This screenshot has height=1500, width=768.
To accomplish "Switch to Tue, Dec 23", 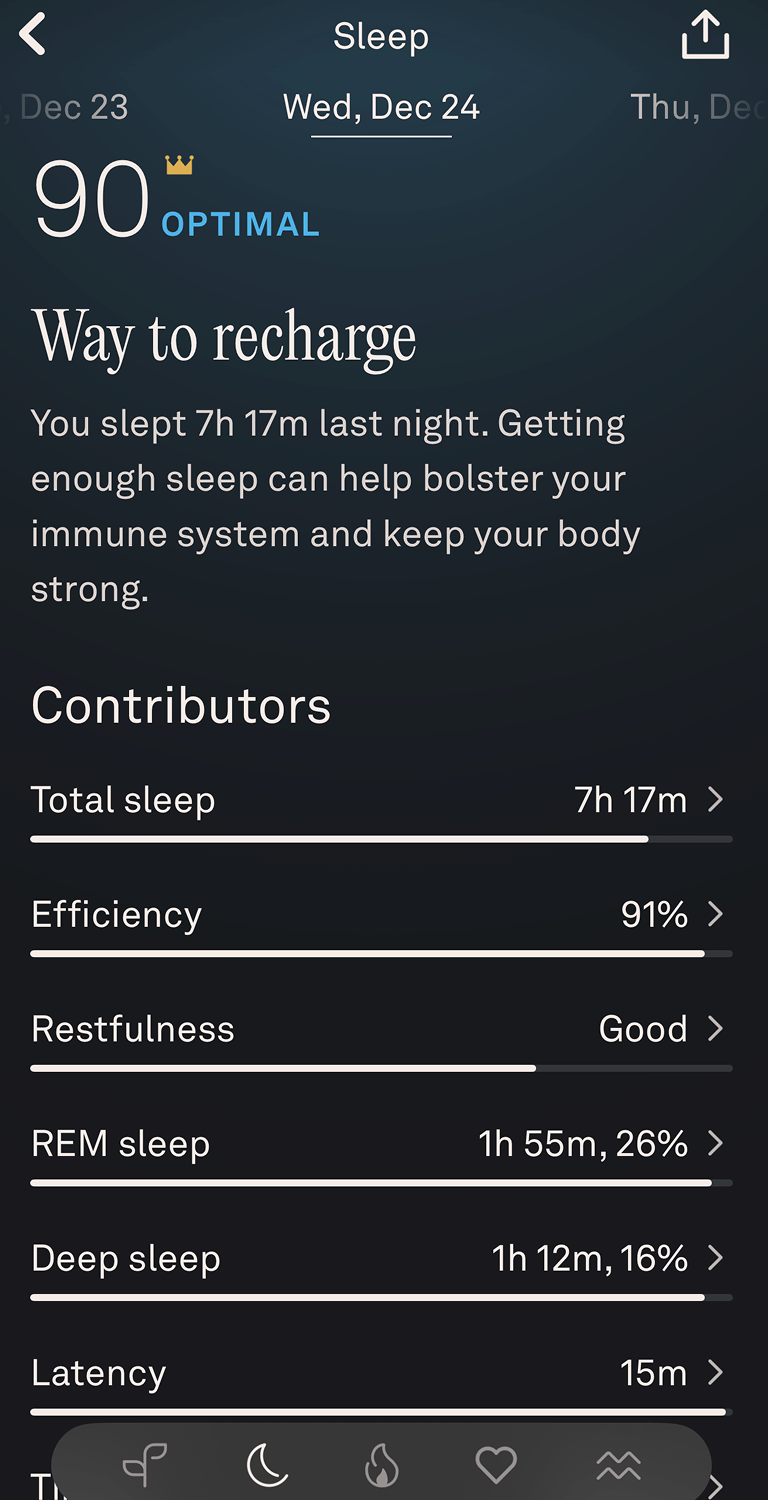I will coord(68,106).
